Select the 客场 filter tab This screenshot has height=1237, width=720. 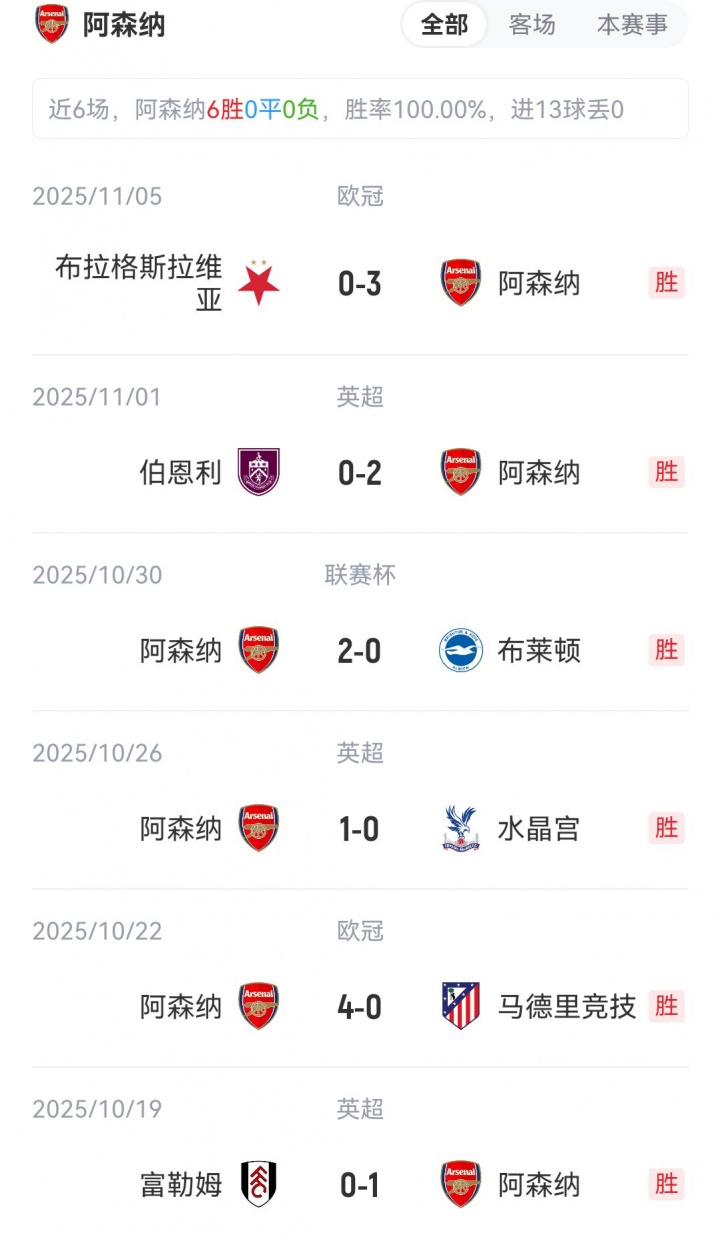point(532,25)
